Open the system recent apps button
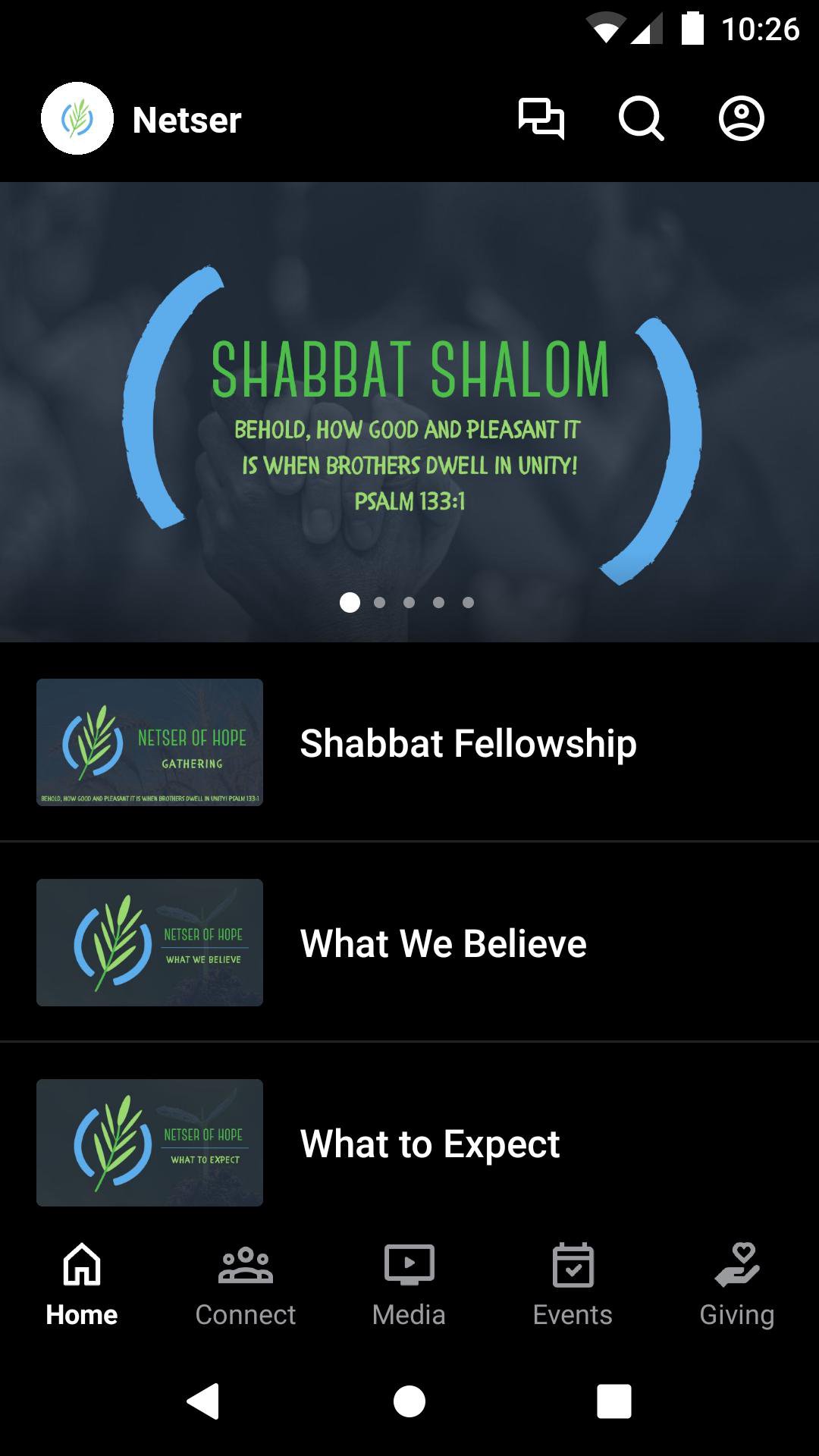819x1456 pixels. (x=613, y=1401)
